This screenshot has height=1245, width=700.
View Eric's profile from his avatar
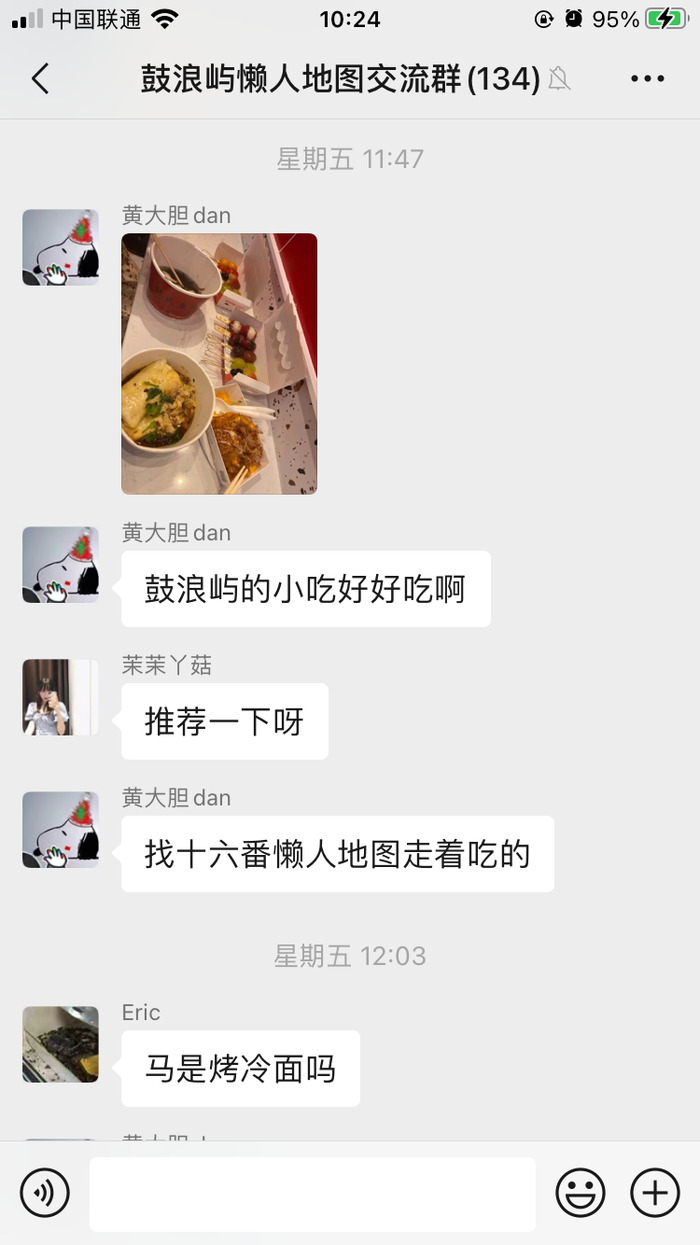(60, 1044)
